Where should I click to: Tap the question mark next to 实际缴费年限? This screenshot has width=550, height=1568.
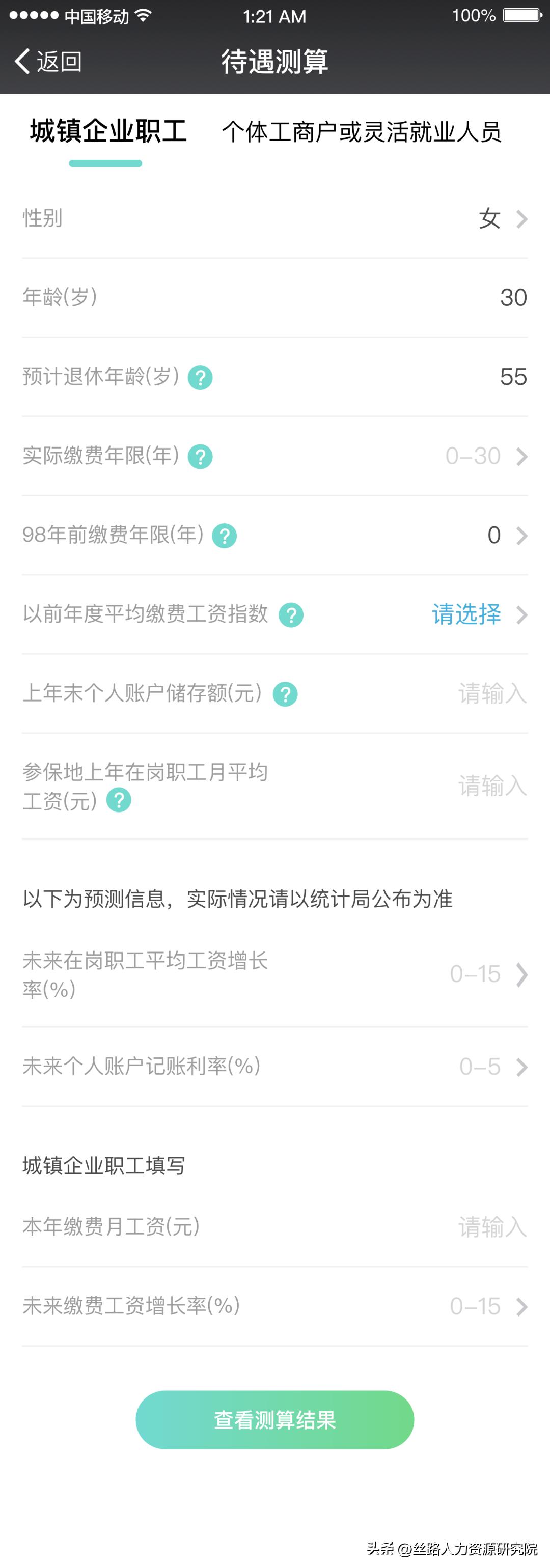click(203, 456)
